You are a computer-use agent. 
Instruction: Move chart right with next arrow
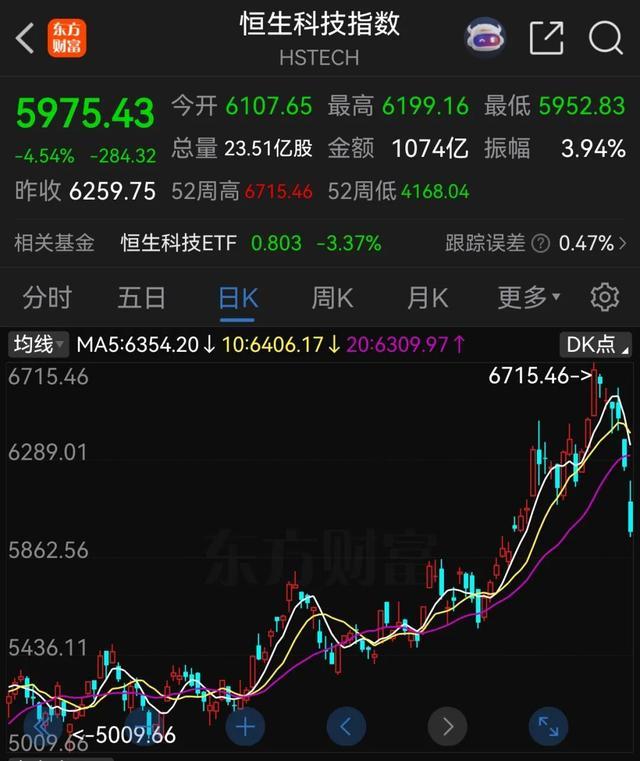point(447,726)
